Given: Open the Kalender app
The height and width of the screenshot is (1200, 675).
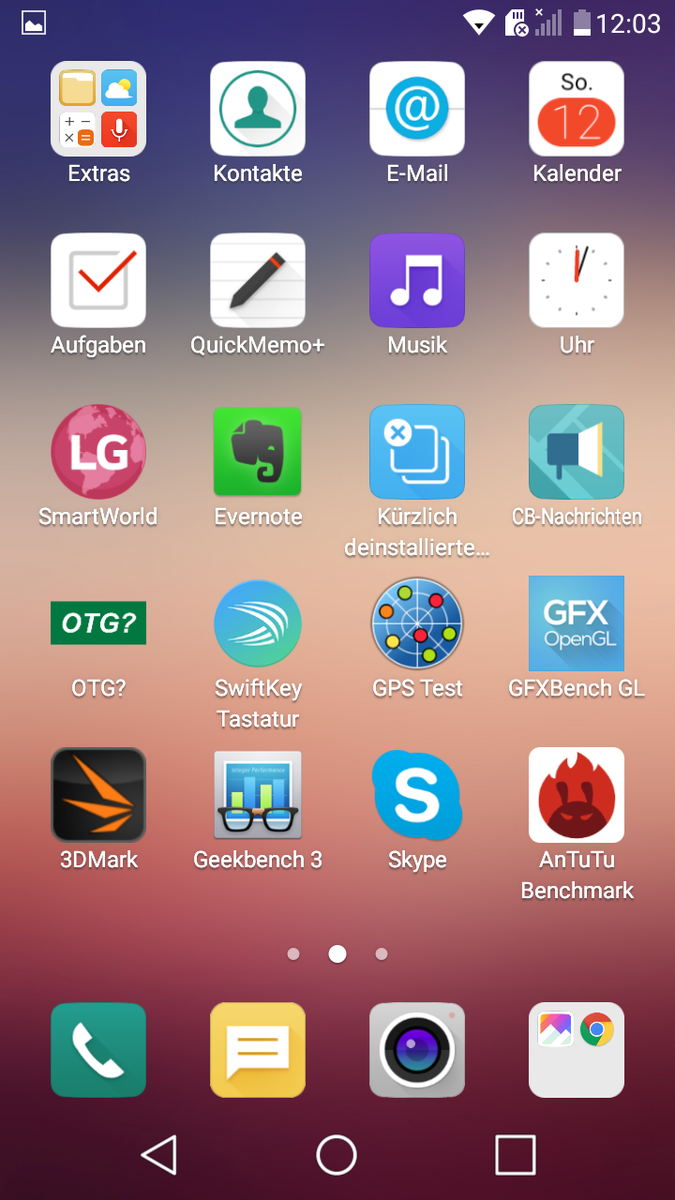Looking at the screenshot, I should pos(577,109).
